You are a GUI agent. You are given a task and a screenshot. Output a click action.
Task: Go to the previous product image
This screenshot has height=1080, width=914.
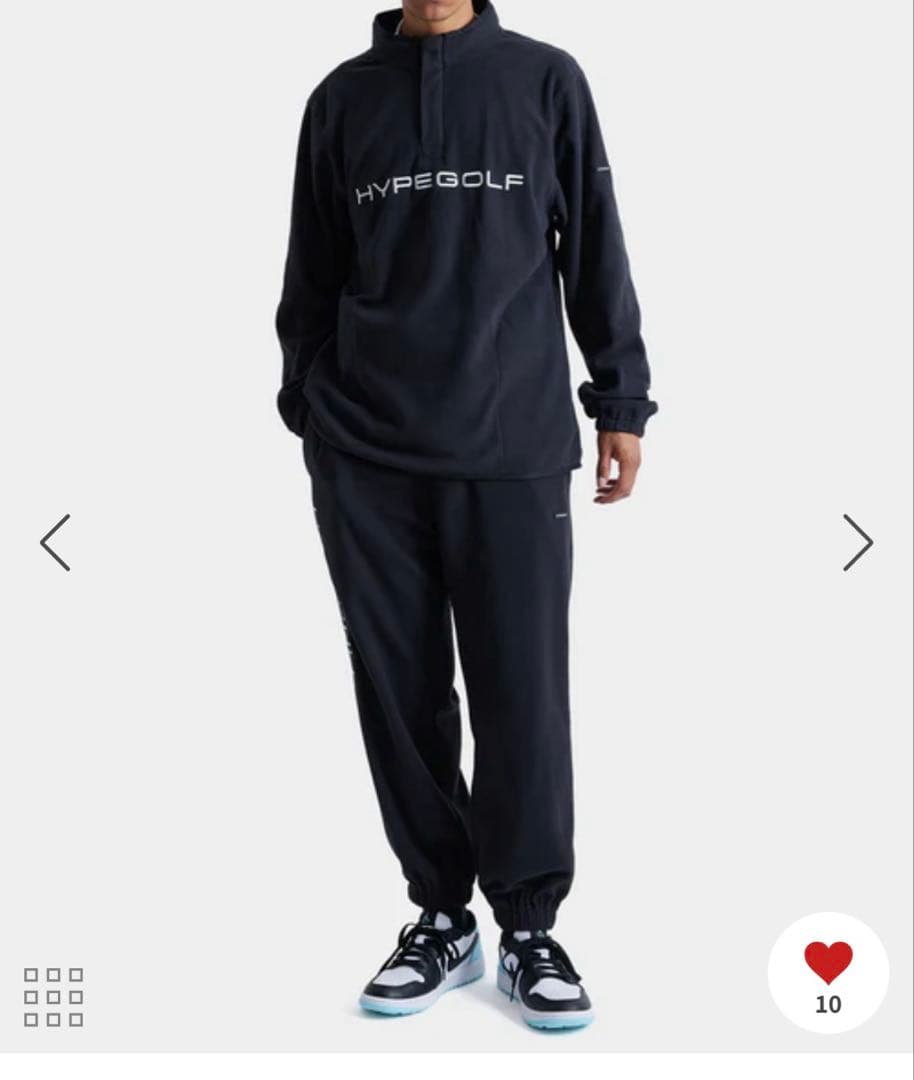click(55, 543)
